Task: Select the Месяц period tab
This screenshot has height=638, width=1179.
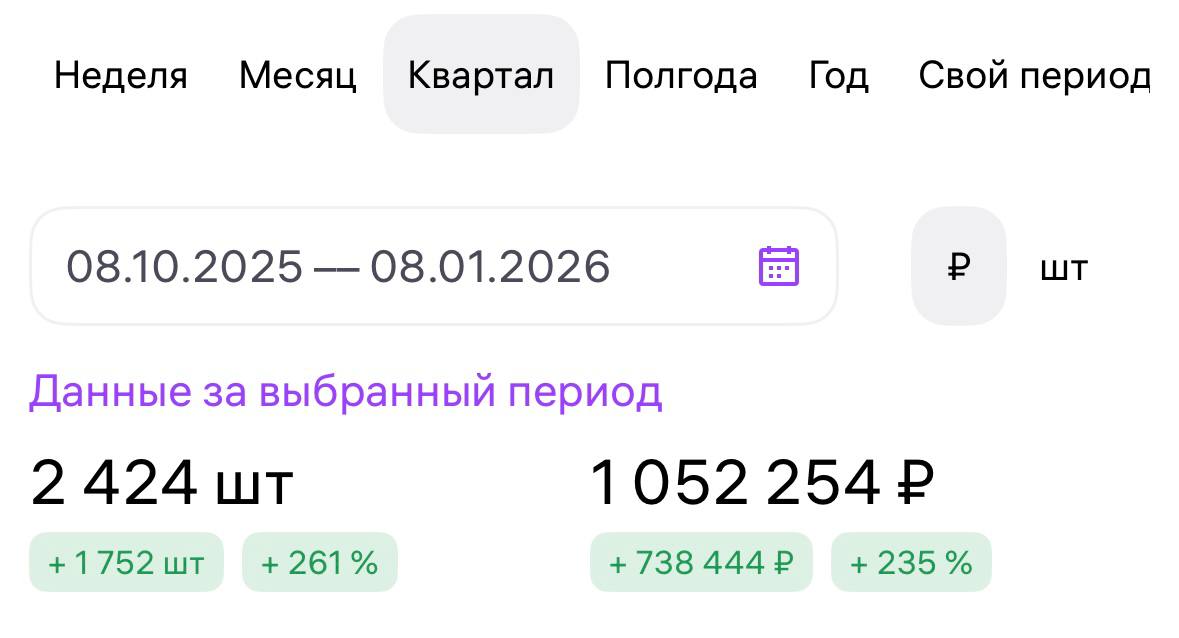Action: coord(298,76)
